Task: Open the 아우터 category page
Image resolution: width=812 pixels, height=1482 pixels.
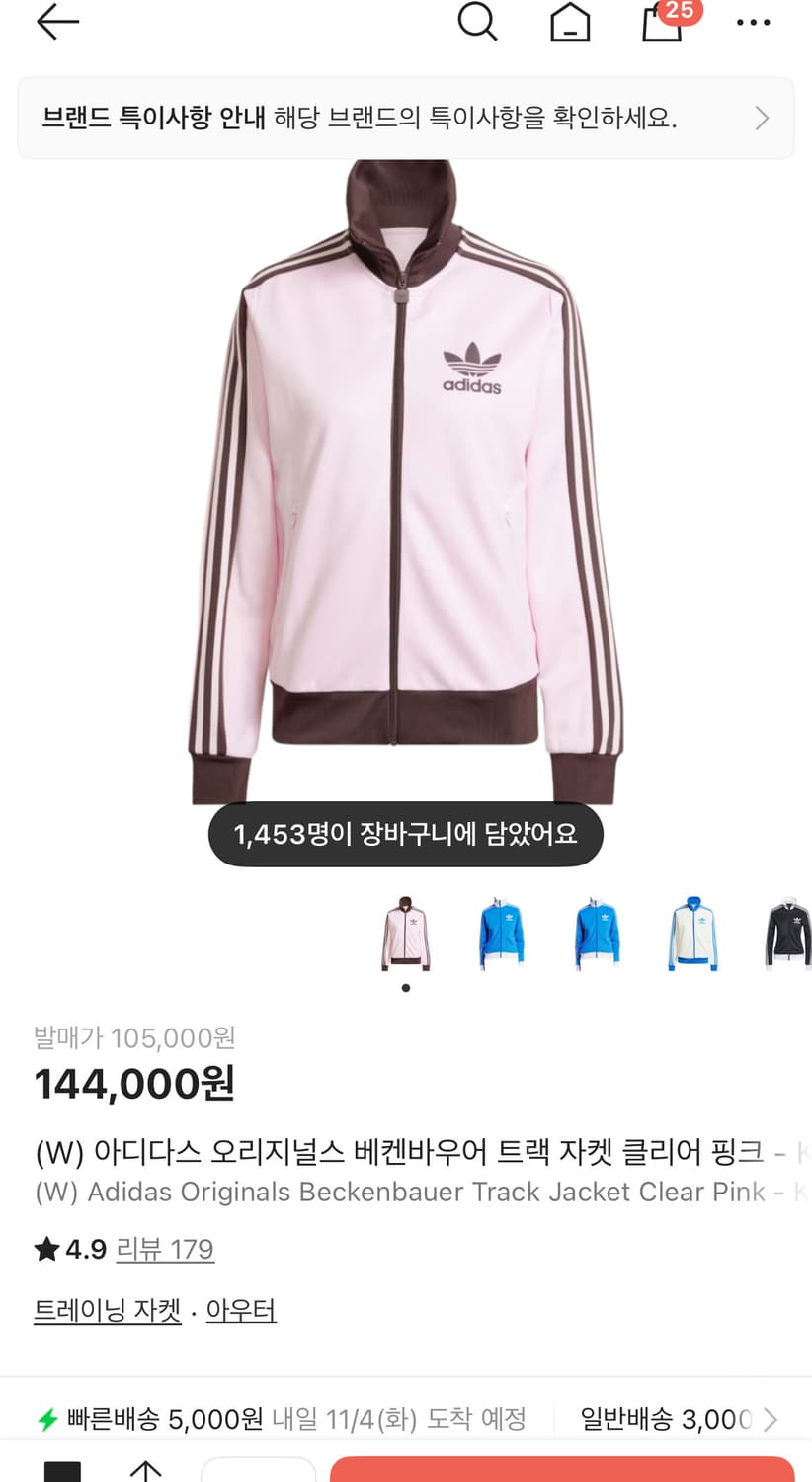Action: [241, 1310]
